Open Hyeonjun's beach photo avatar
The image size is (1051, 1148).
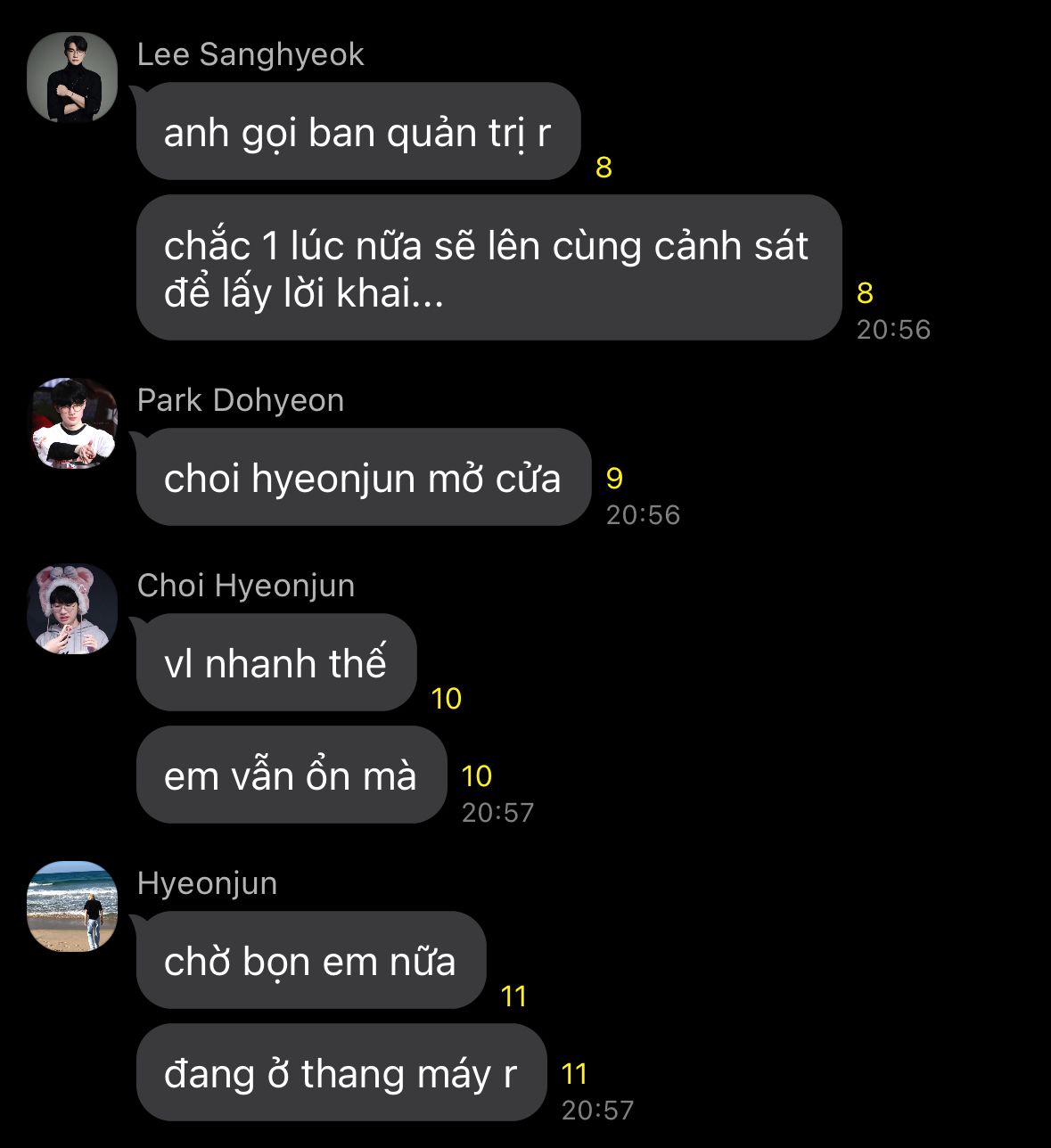point(72,906)
